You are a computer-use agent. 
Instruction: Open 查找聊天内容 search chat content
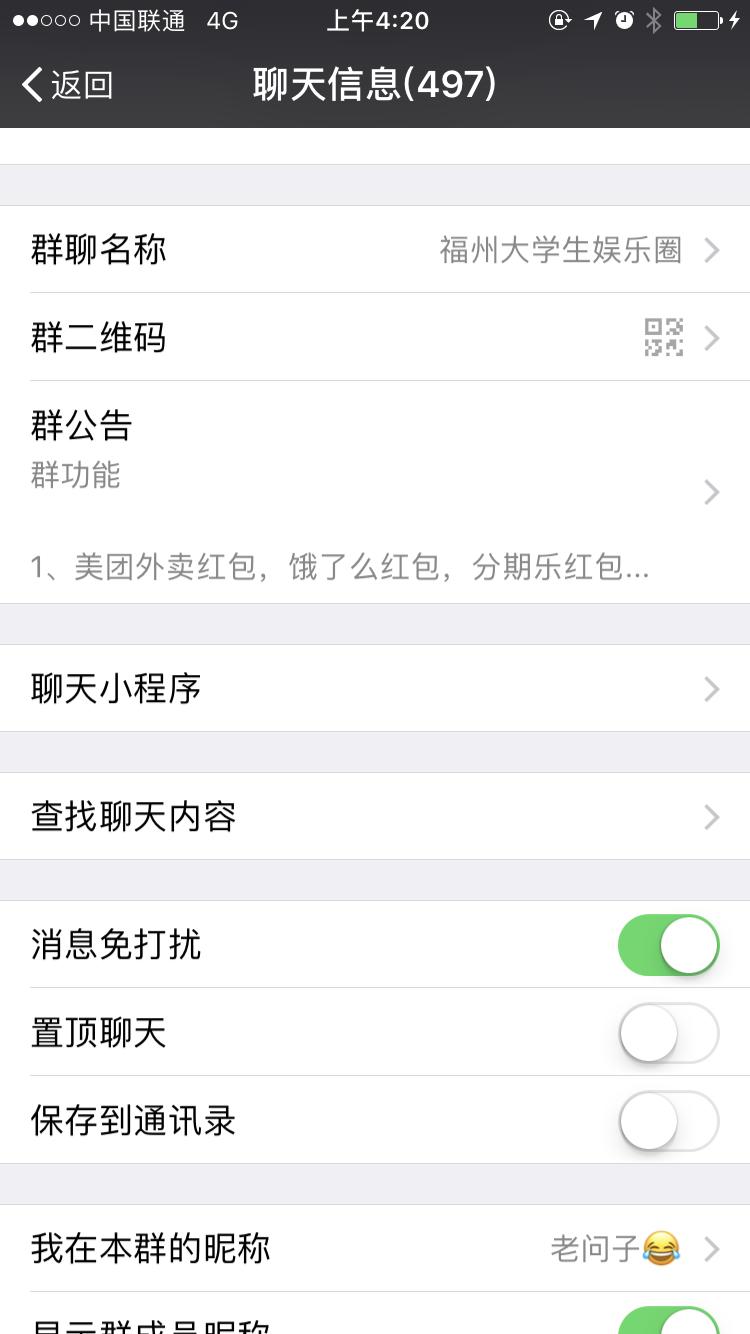click(375, 816)
